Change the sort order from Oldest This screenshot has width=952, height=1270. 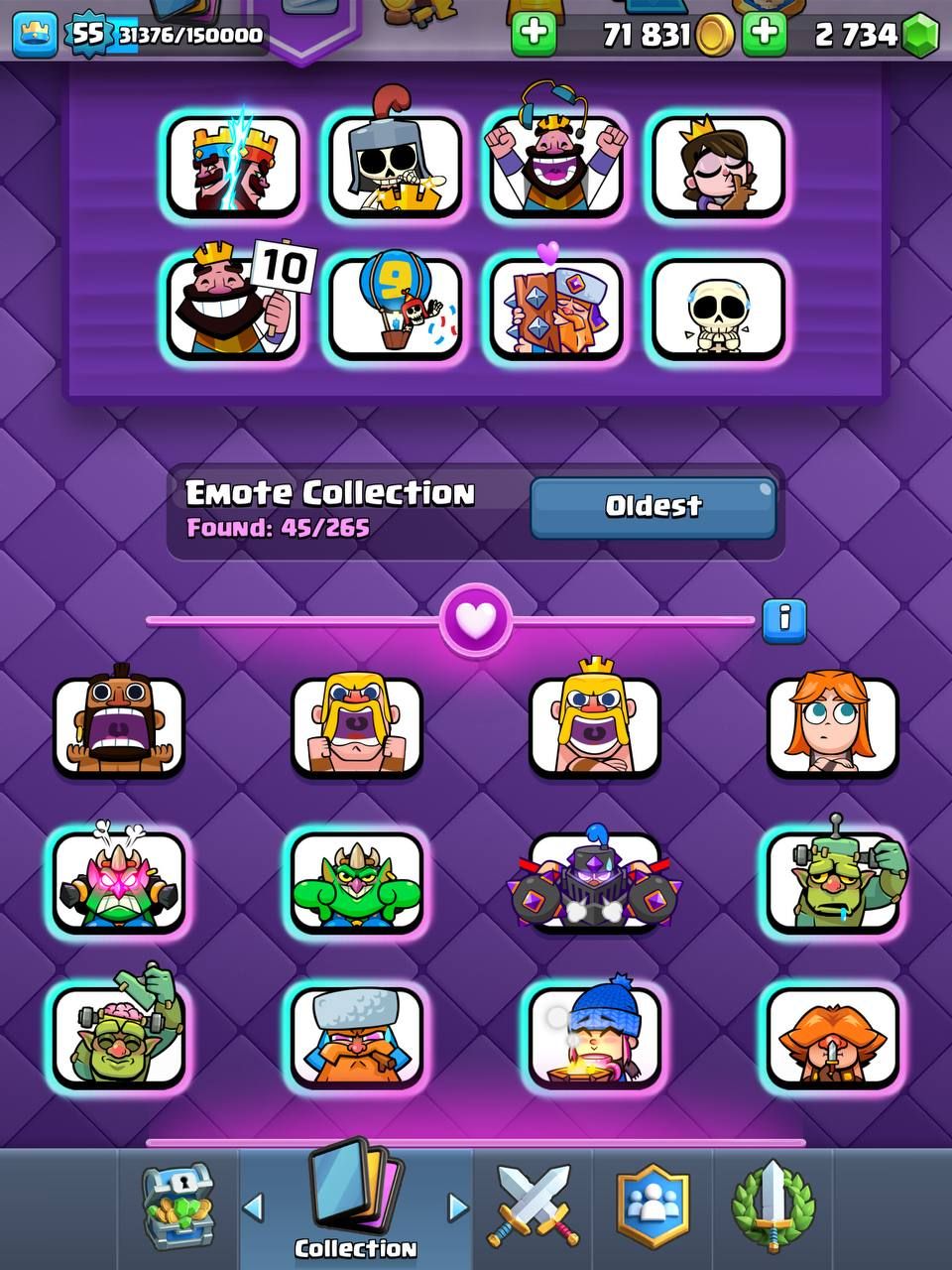point(653,507)
